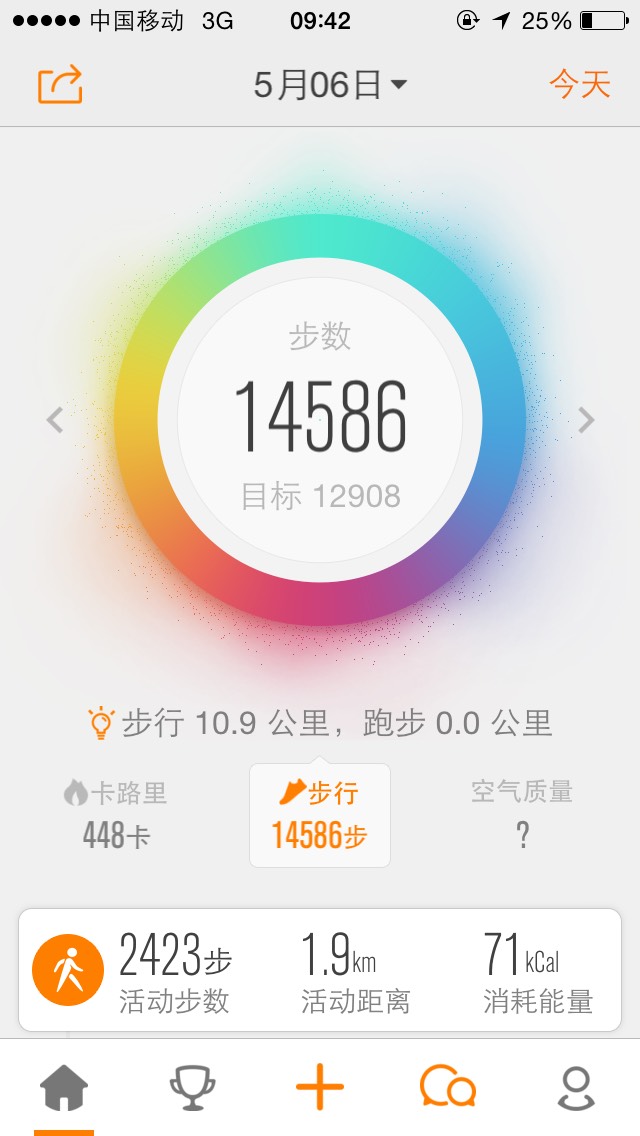This screenshot has width=640, height=1136.
Task: Open the chat messages tab
Action: [x=447, y=1088]
